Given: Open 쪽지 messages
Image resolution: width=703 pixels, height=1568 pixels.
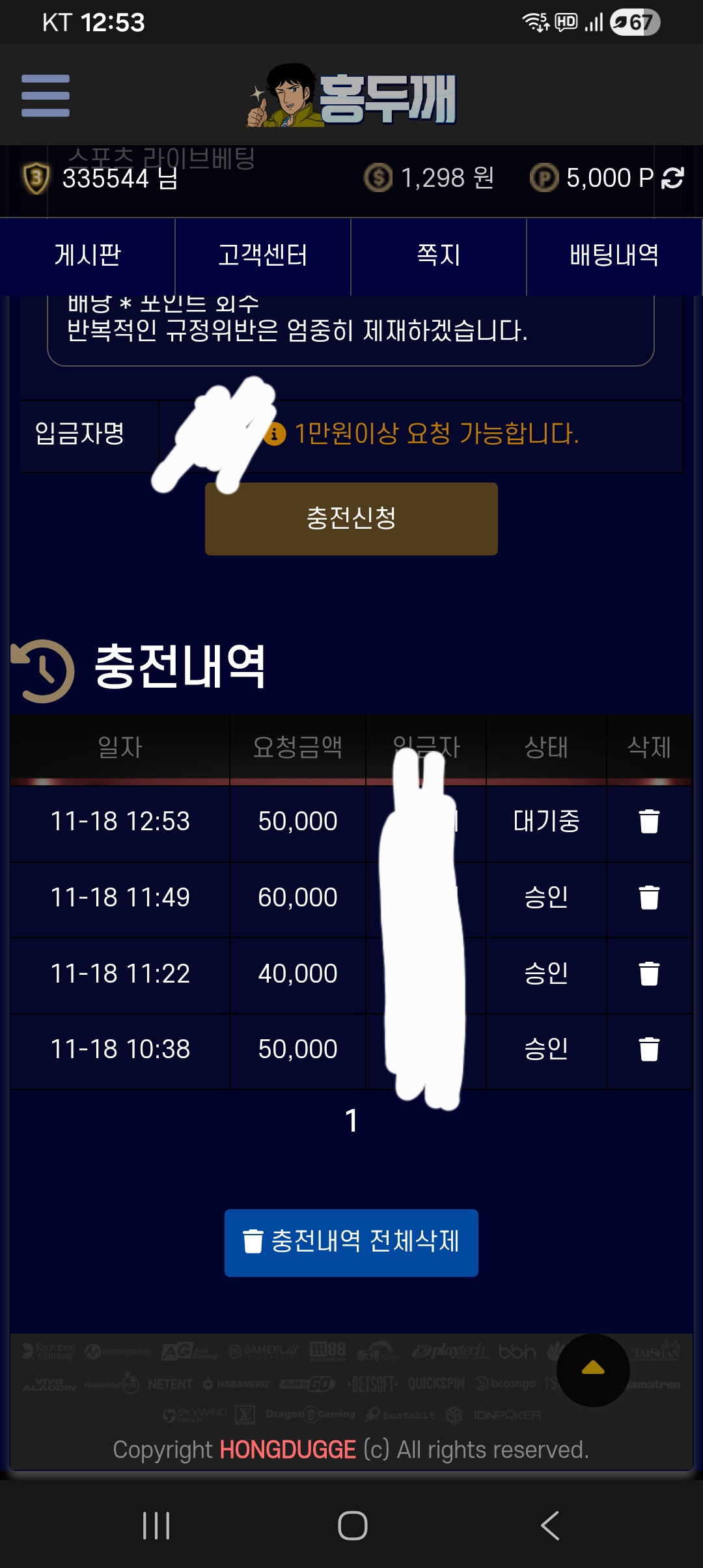Looking at the screenshot, I should 439,255.
